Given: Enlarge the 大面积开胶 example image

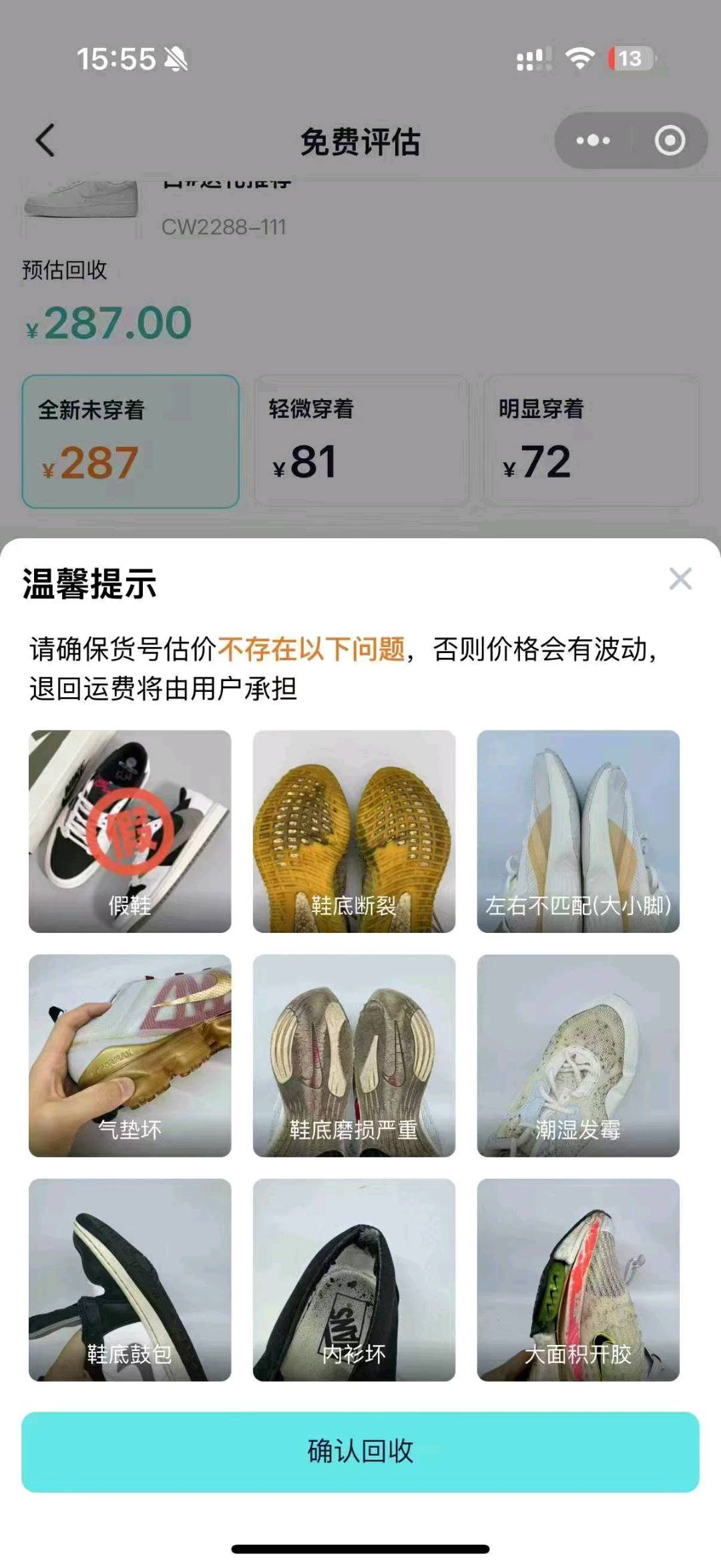Looking at the screenshot, I should [x=578, y=1280].
